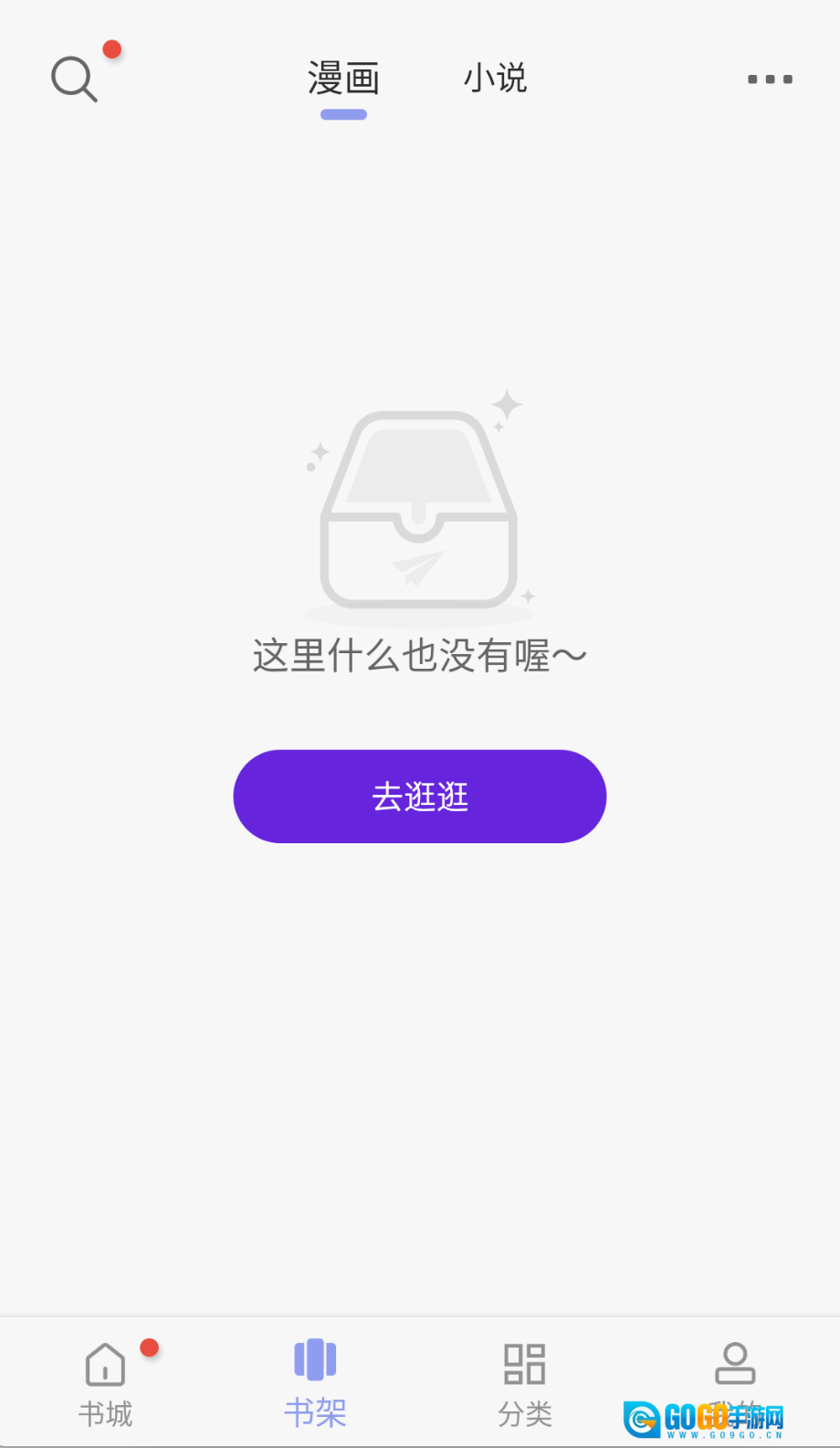The width and height of the screenshot is (840, 1448).
Task: Switch to the 小说 tab
Action: 496,79
